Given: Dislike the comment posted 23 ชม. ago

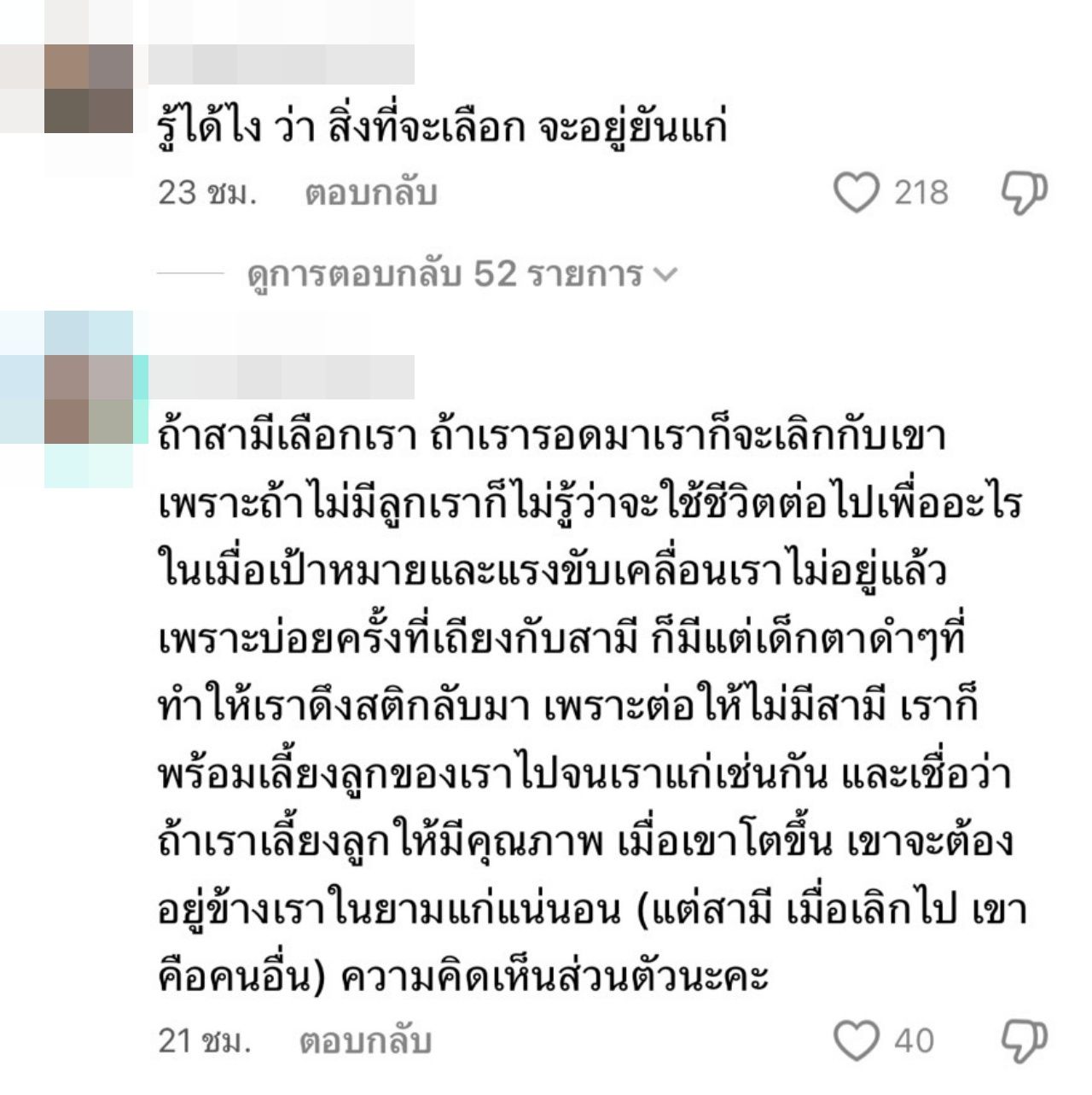Looking at the screenshot, I should (1023, 194).
